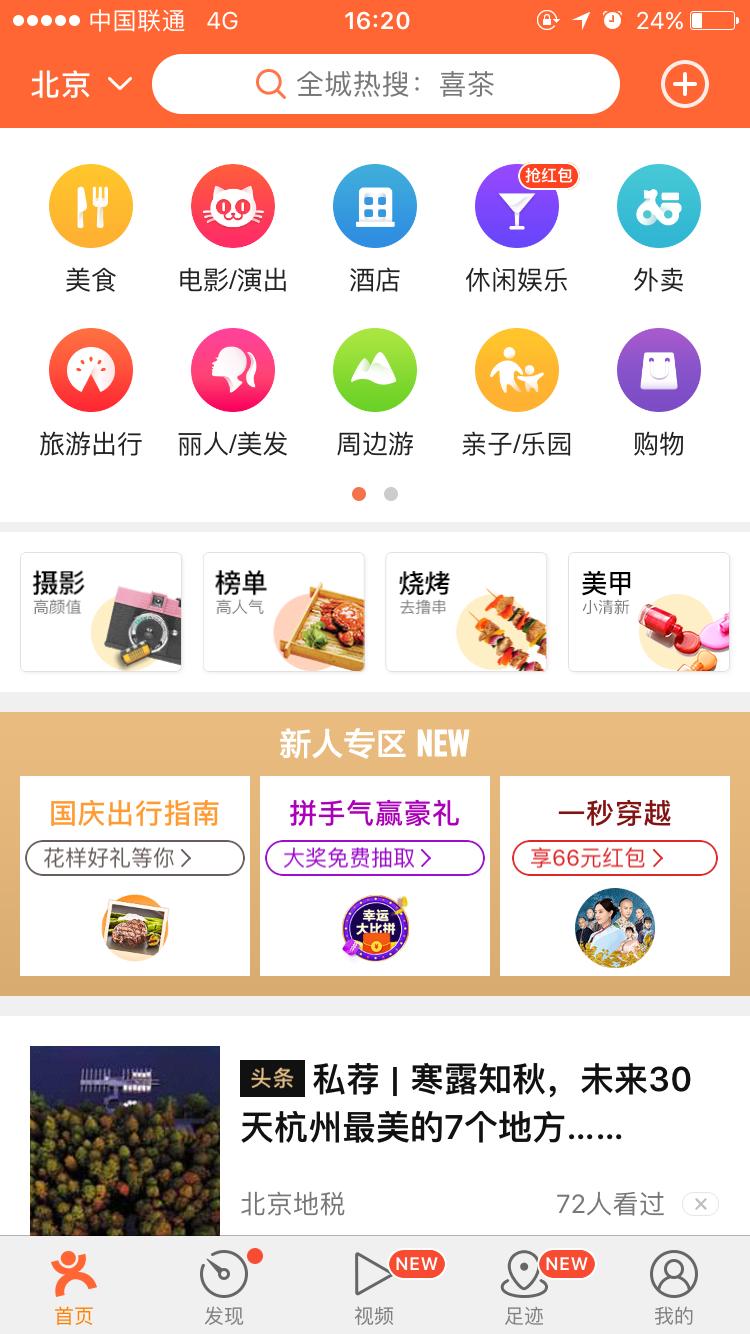Open the 旅游出行 travel icon

tap(91, 369)
